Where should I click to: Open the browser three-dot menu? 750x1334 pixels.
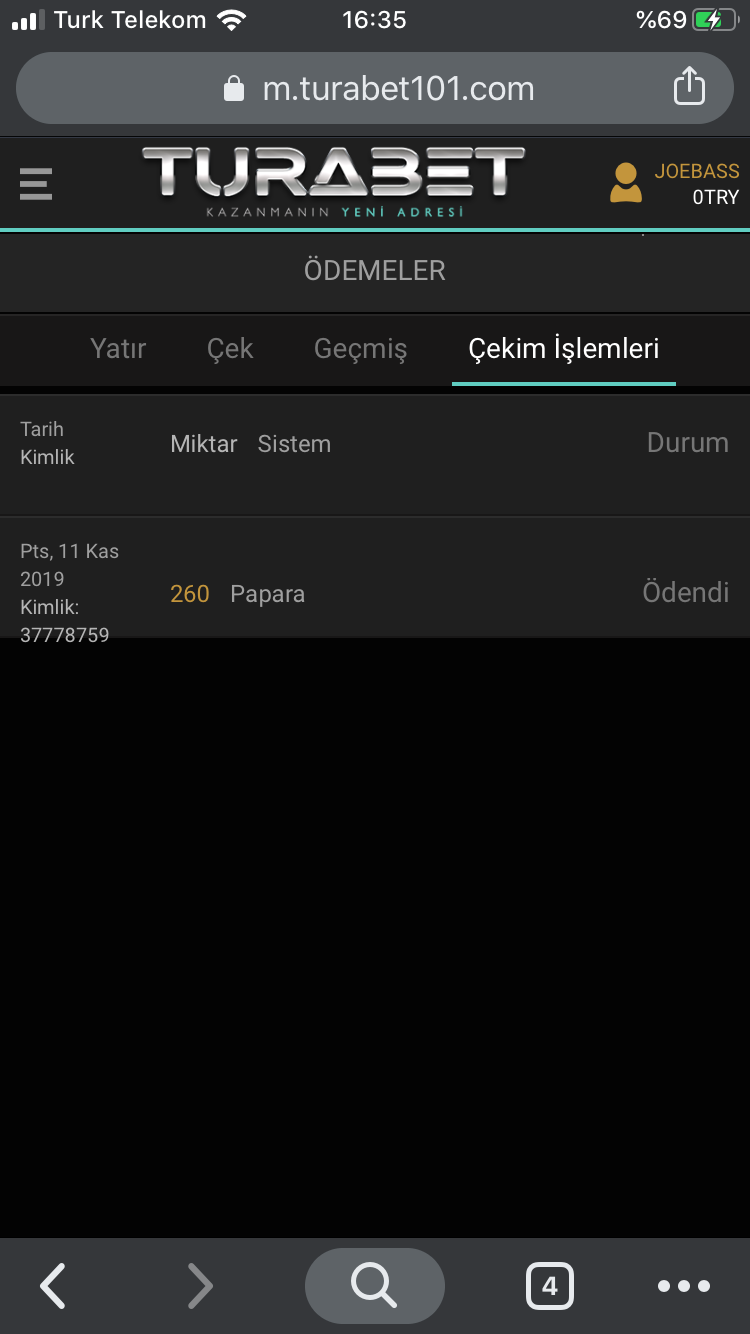(684, 1286)
